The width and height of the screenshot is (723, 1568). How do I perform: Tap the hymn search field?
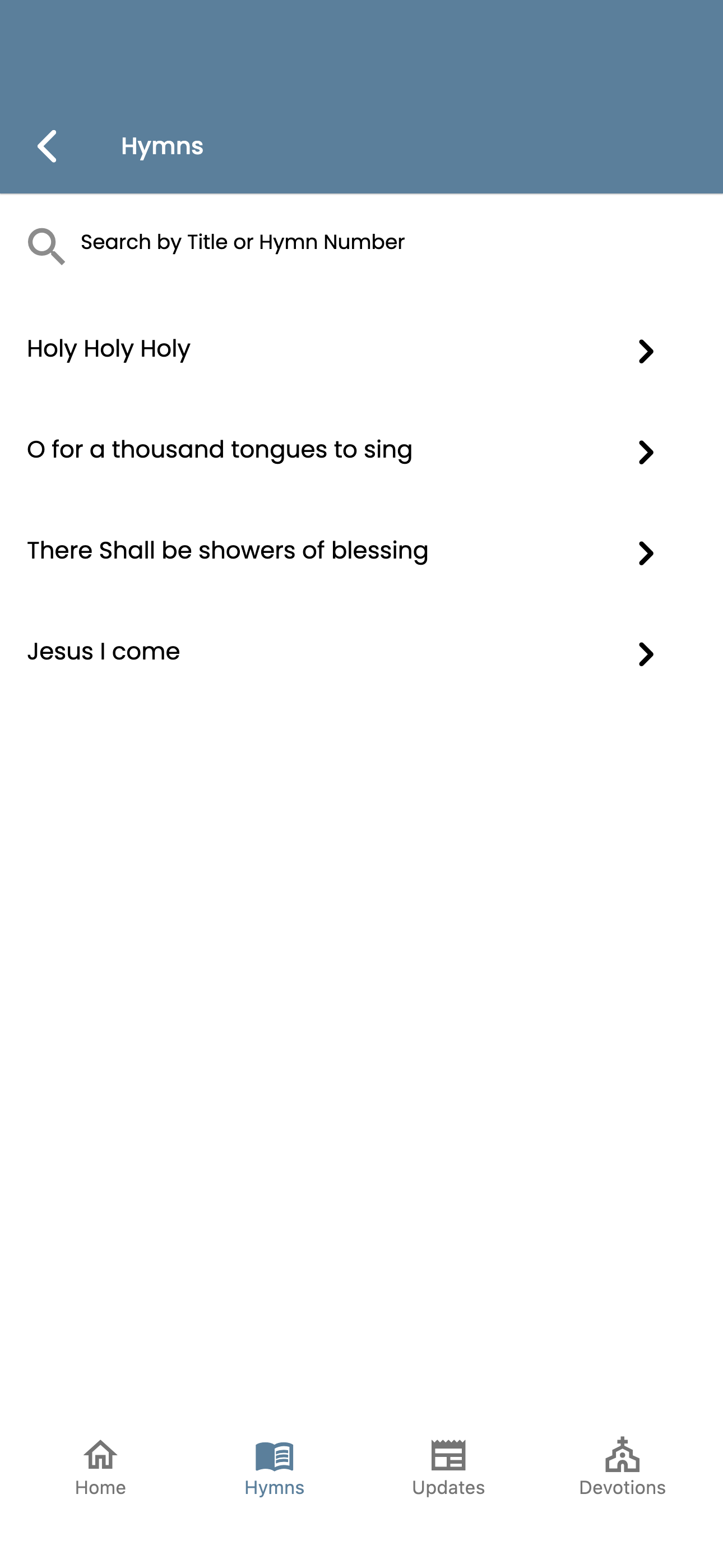[361, 243]
